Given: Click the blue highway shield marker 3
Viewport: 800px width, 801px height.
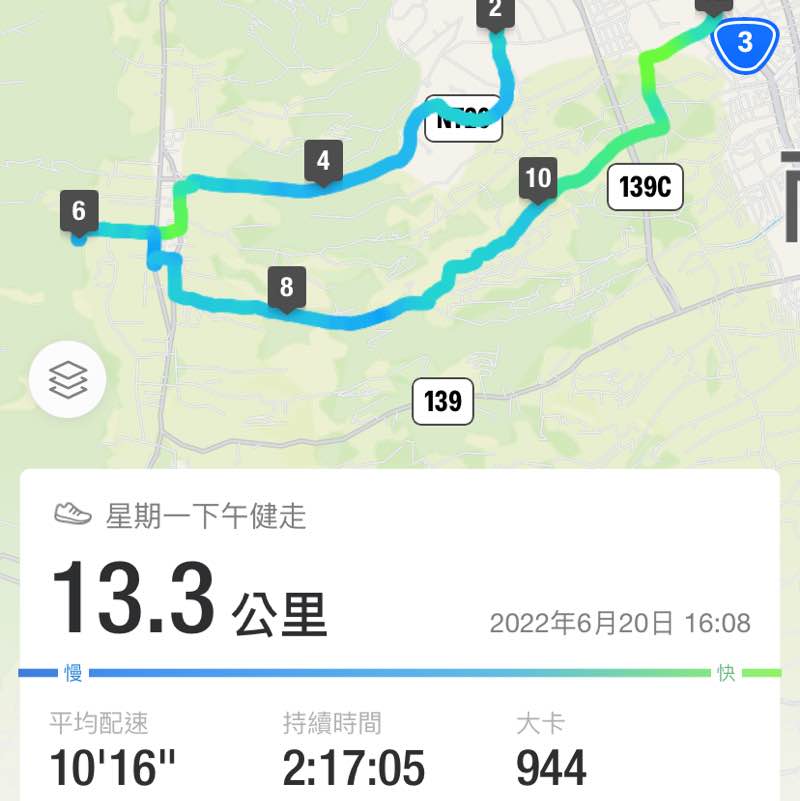Looking at the screenshot, I should 745,43.
